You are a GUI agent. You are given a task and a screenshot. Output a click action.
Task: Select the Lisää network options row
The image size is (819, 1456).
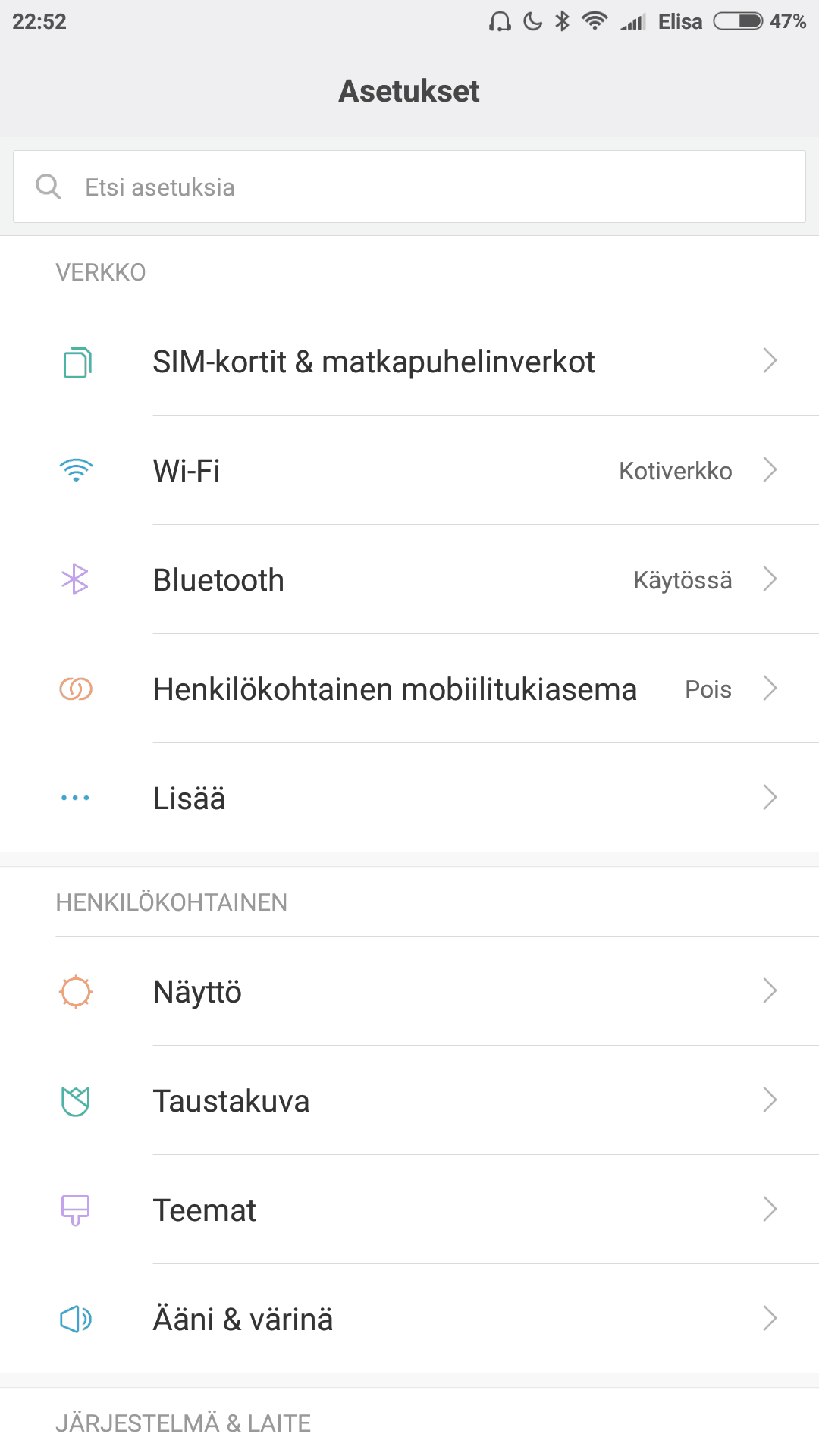(x=409, y=798)
